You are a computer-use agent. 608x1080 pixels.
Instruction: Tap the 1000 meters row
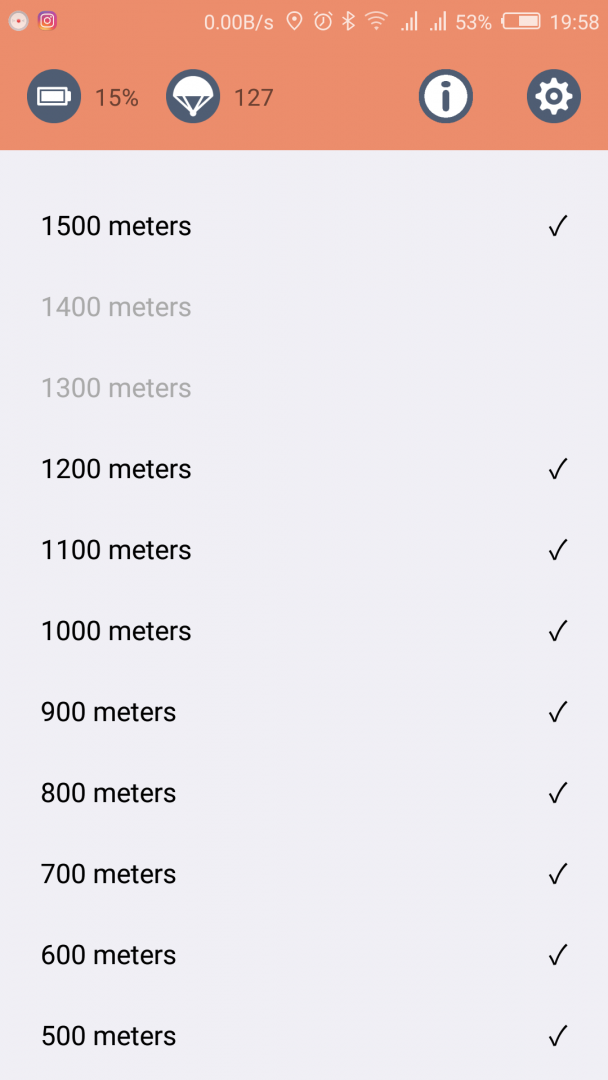(x=304, y=631)
